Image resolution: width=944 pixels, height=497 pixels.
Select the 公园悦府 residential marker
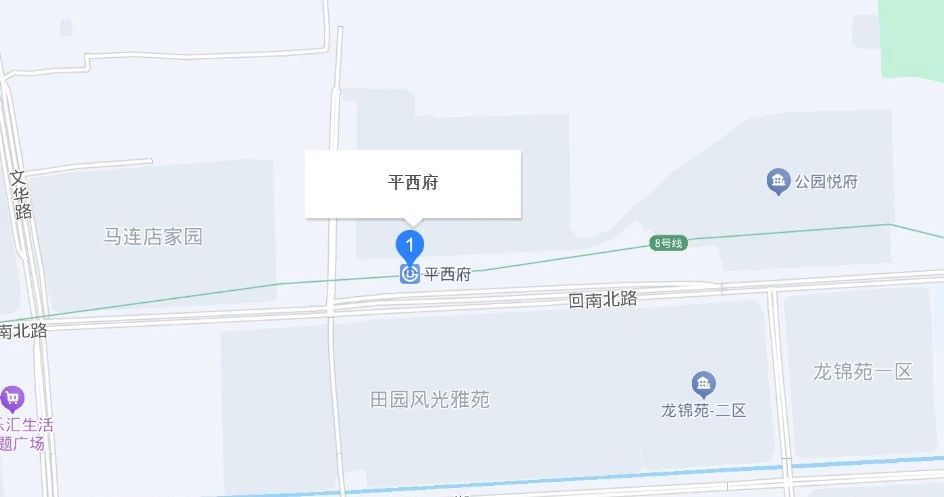pyautogui.click(x=779, y=182)
